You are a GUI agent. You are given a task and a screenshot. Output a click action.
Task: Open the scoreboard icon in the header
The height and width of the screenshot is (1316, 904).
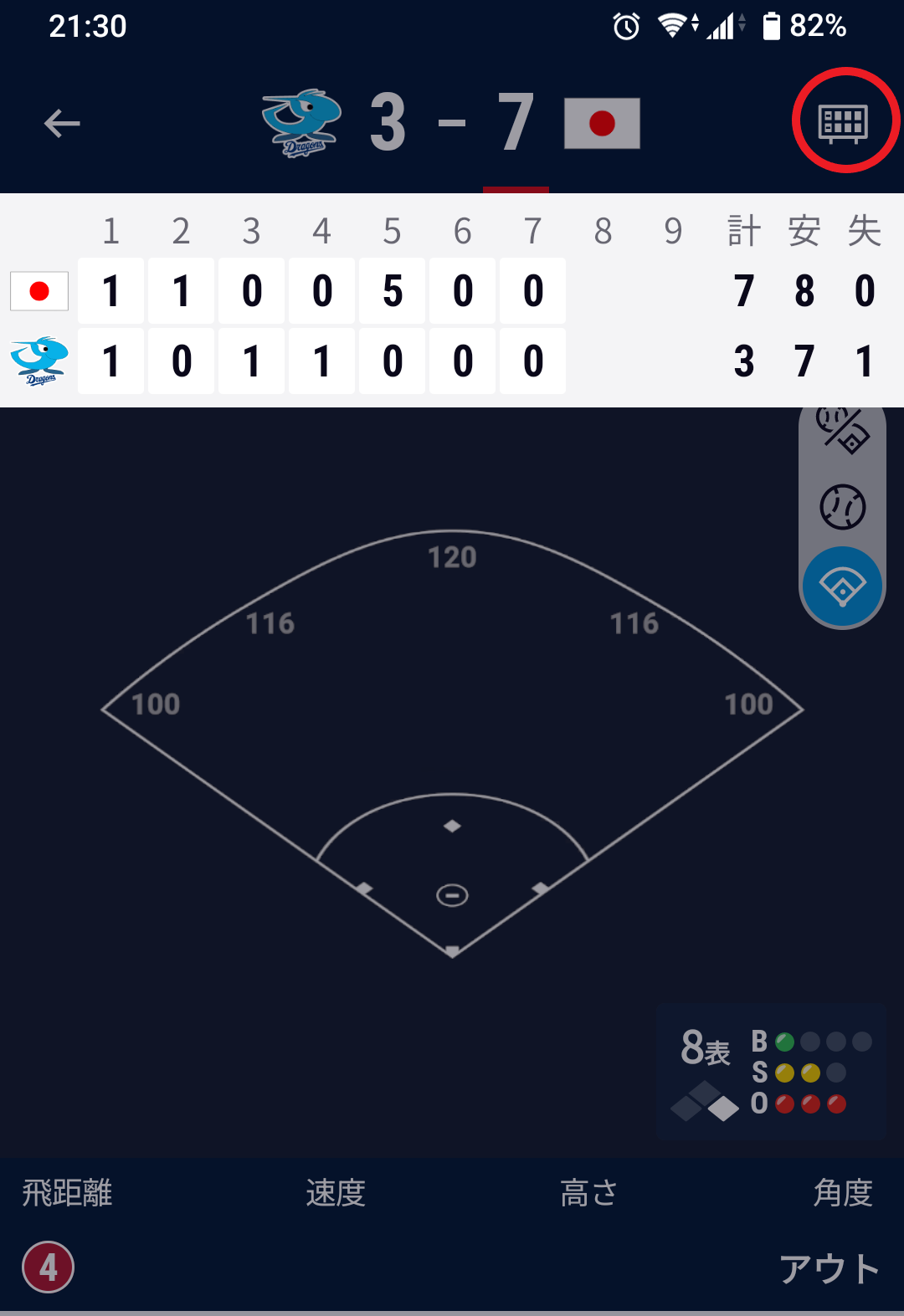click(843, 123)
